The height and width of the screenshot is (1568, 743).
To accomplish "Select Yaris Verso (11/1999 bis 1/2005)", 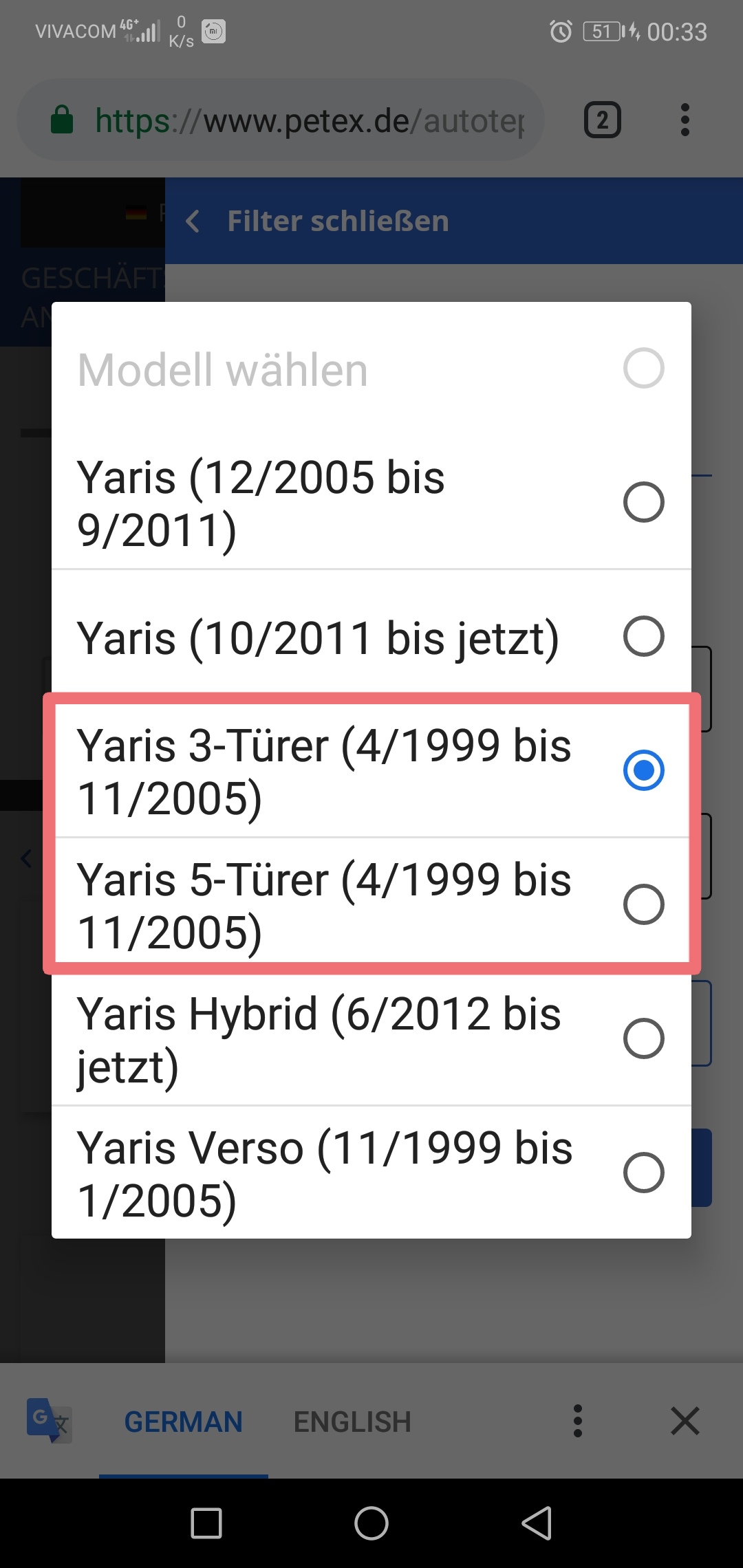I will [x=371, y=1173].
